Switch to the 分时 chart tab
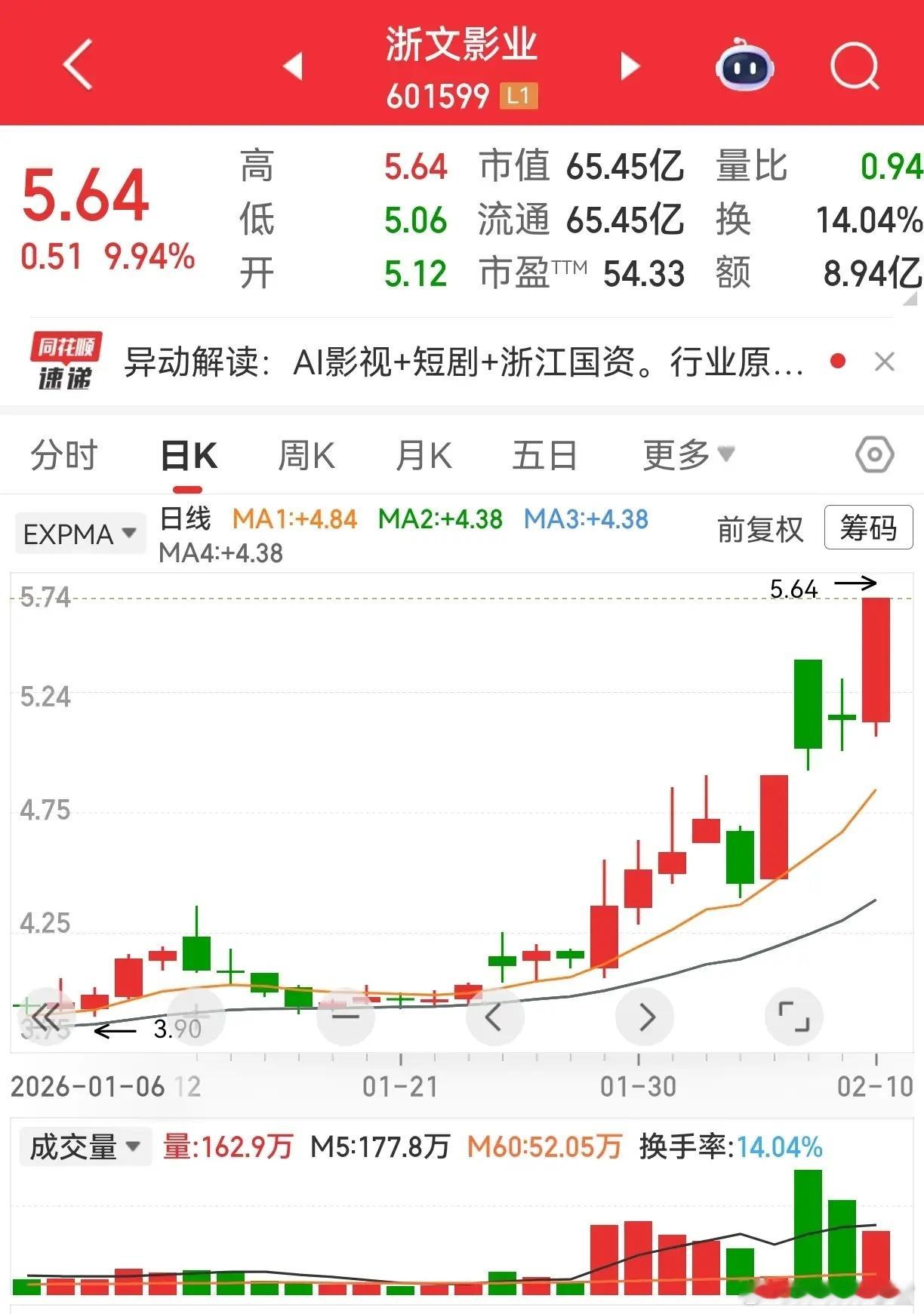This screenshot has width=924, height=1314. click(64, 456)
